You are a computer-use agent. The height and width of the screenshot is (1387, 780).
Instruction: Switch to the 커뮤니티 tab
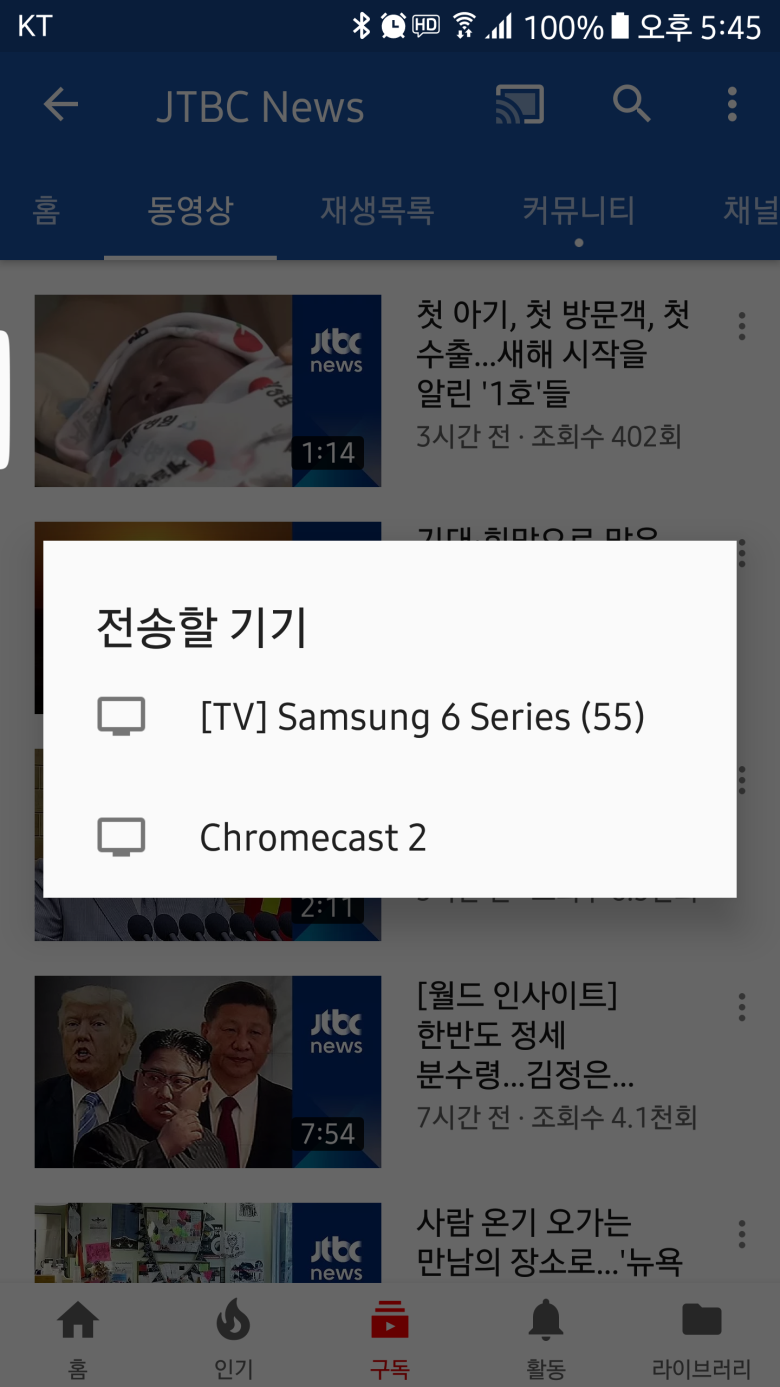(578, 210)
